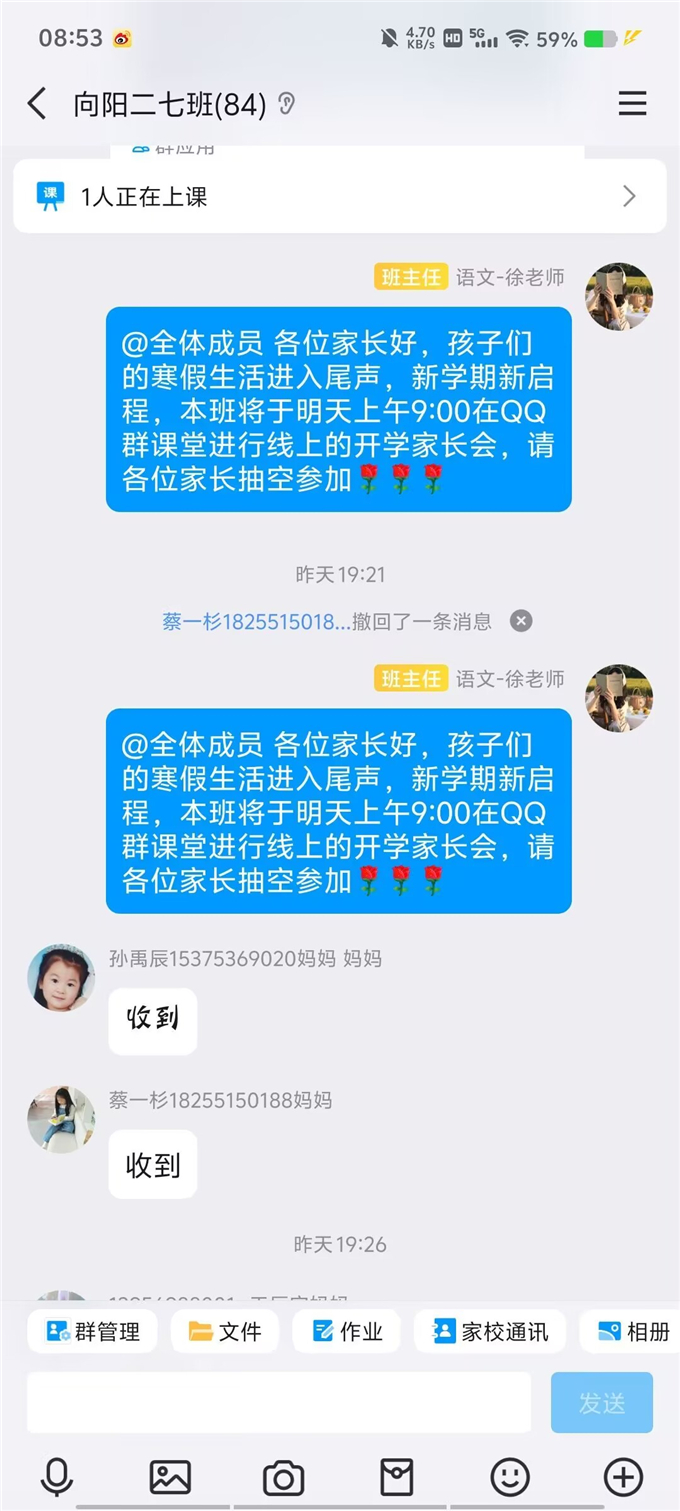Open the '1人正在上课' class banner
The width and height of the screenshot is (680, 1511).
click(340, 196)
